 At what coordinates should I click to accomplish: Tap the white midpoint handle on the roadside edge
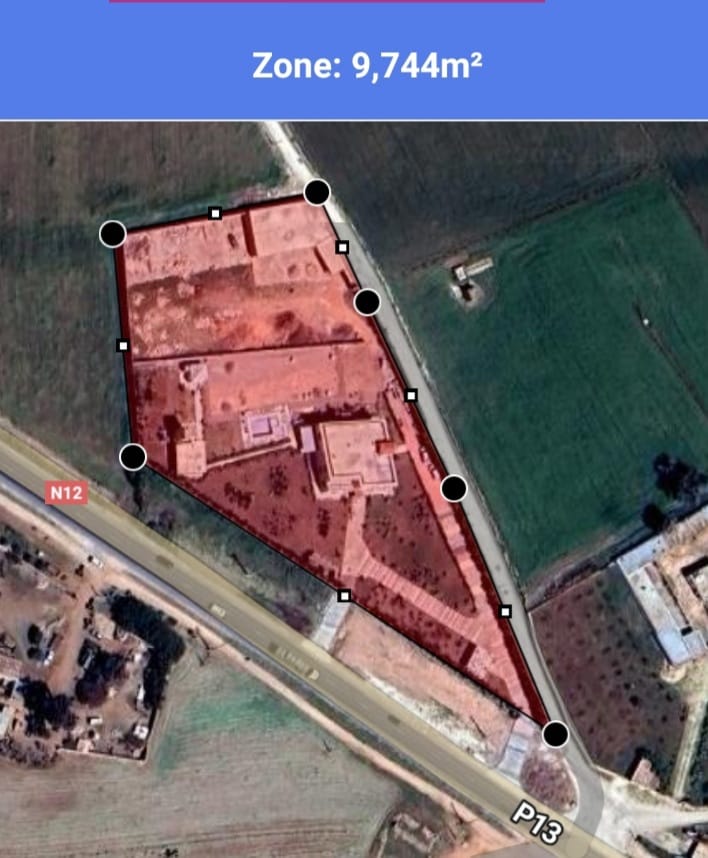coord(344,596)
